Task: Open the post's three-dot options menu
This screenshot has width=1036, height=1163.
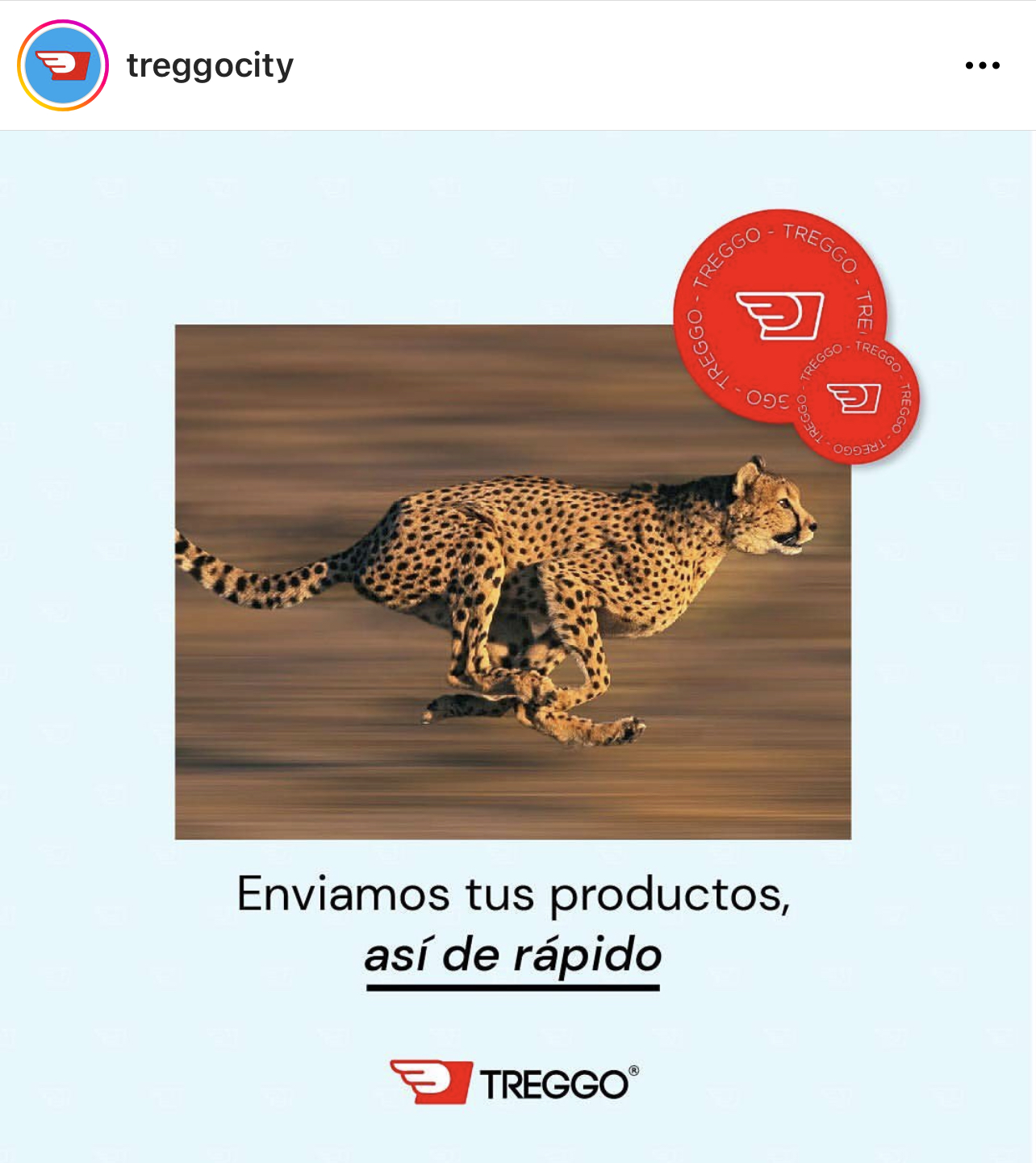Action: tap(982, 65)
